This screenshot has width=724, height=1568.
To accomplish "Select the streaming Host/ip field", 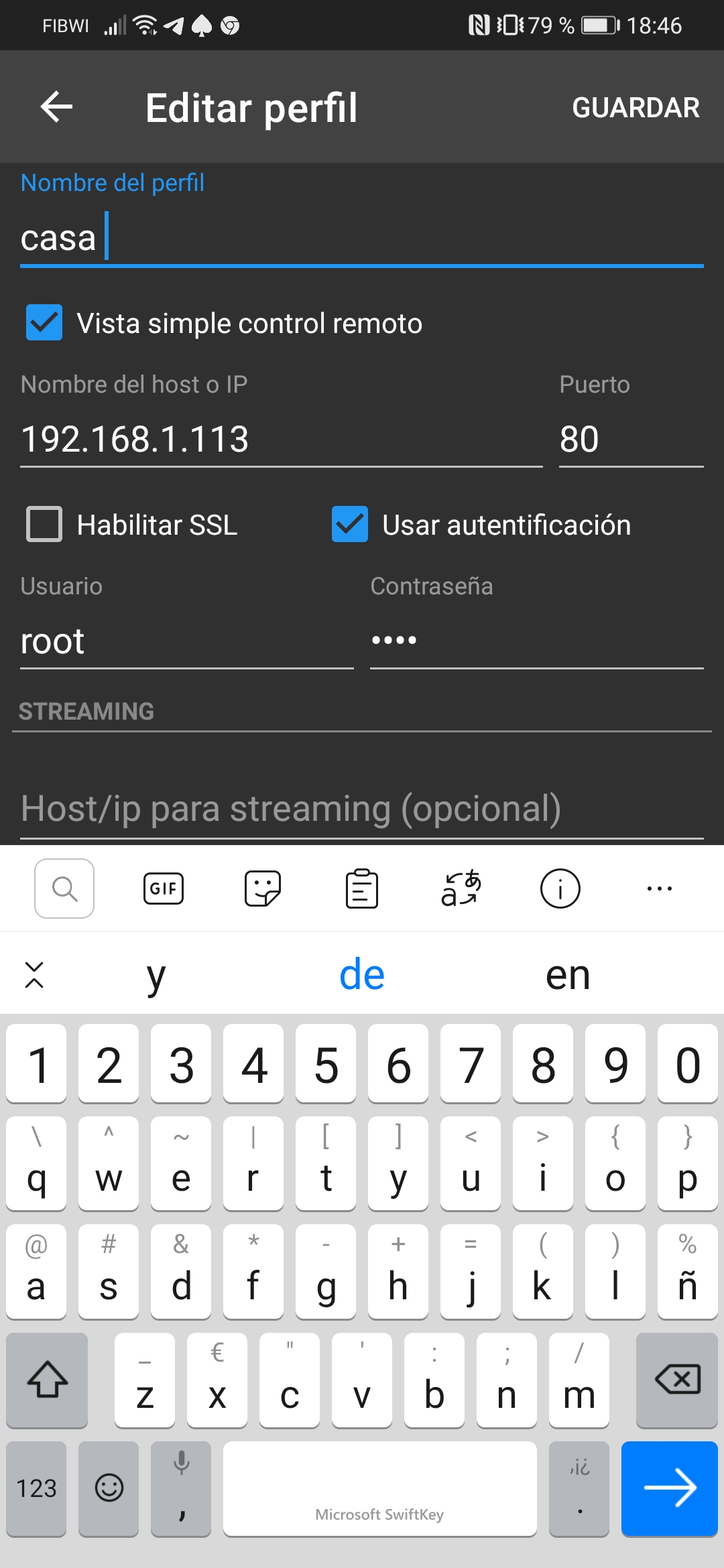I will [x=362, y=809].
